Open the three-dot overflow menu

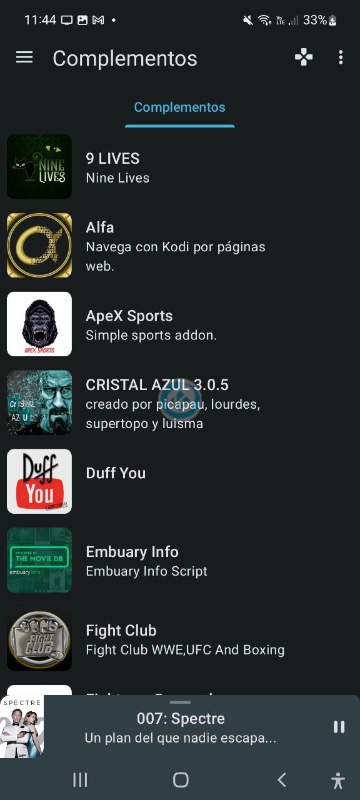[x=341, y=58]
